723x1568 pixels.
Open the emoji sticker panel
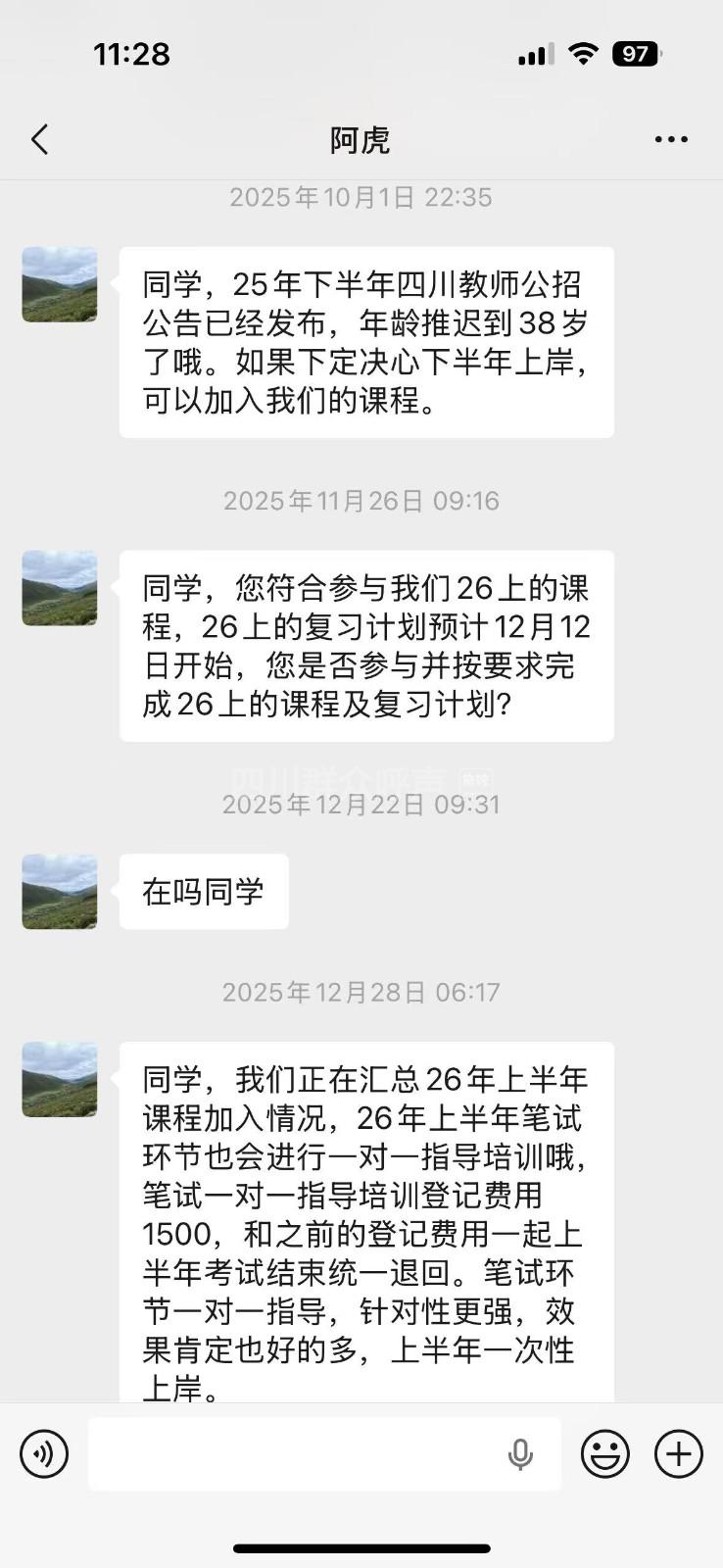[x=604, y=1453]
